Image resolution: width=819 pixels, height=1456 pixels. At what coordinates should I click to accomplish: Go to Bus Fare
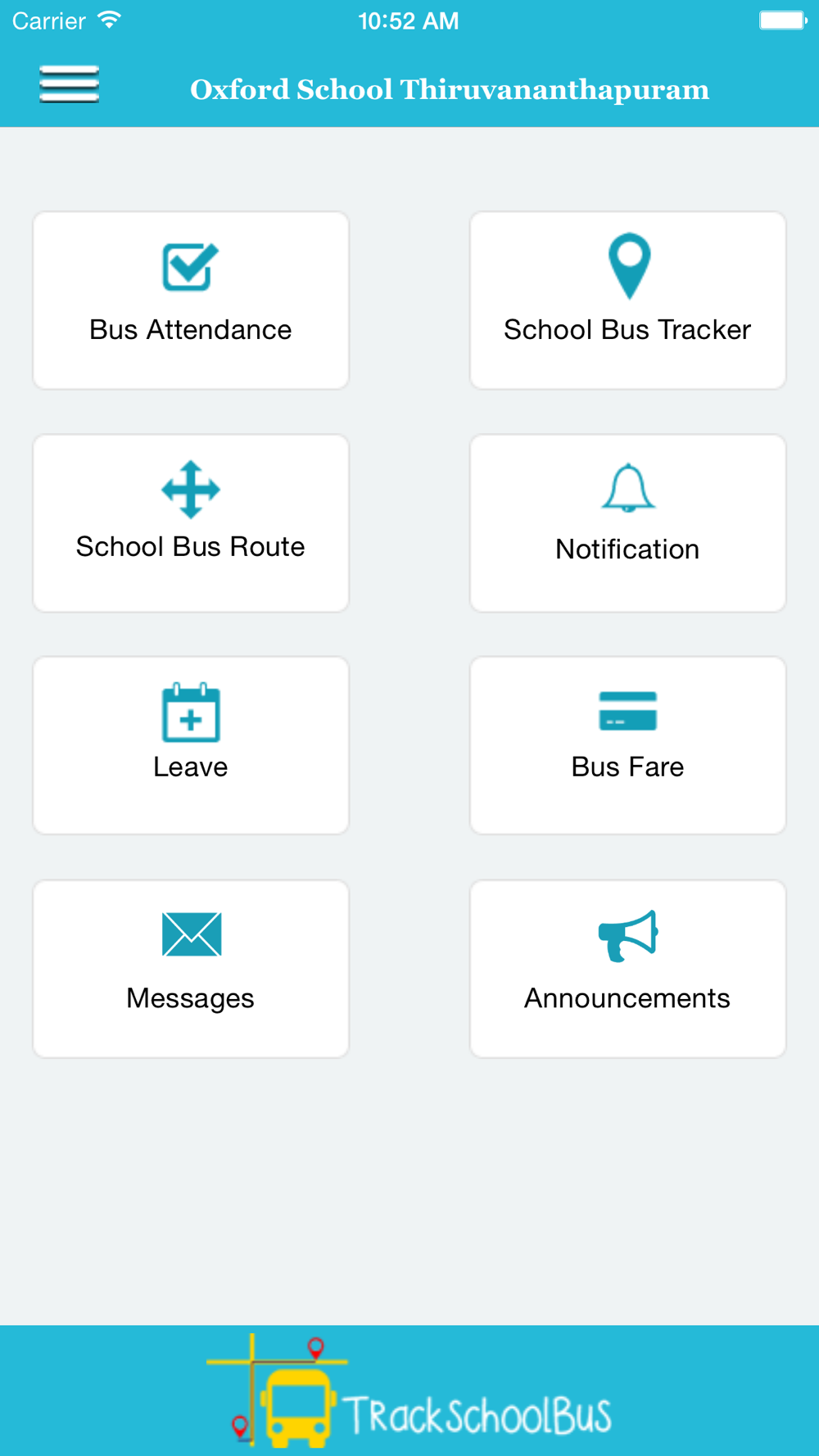pyautogui.click(x=627, y=745)
